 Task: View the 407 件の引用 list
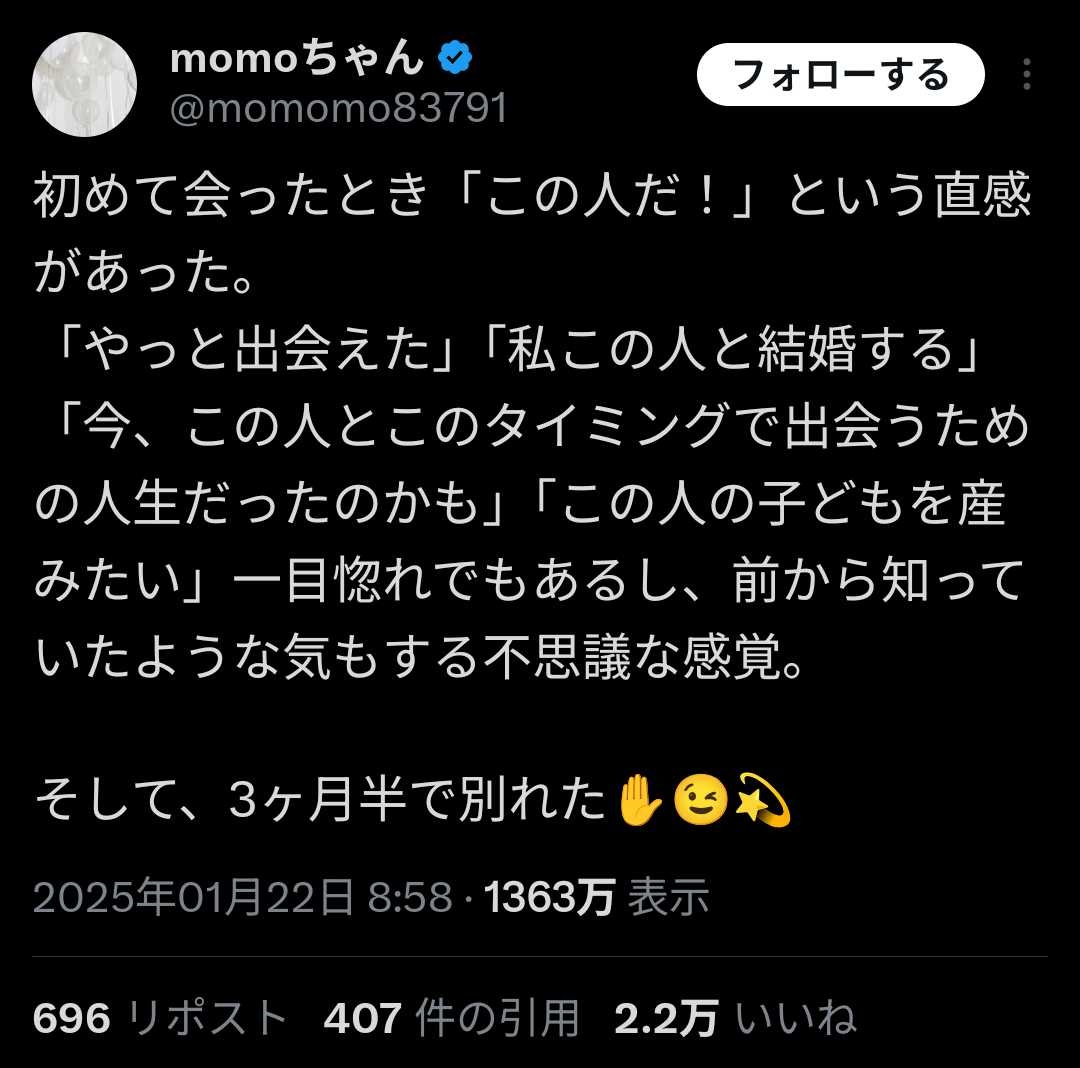click(x=451, y=1018)
